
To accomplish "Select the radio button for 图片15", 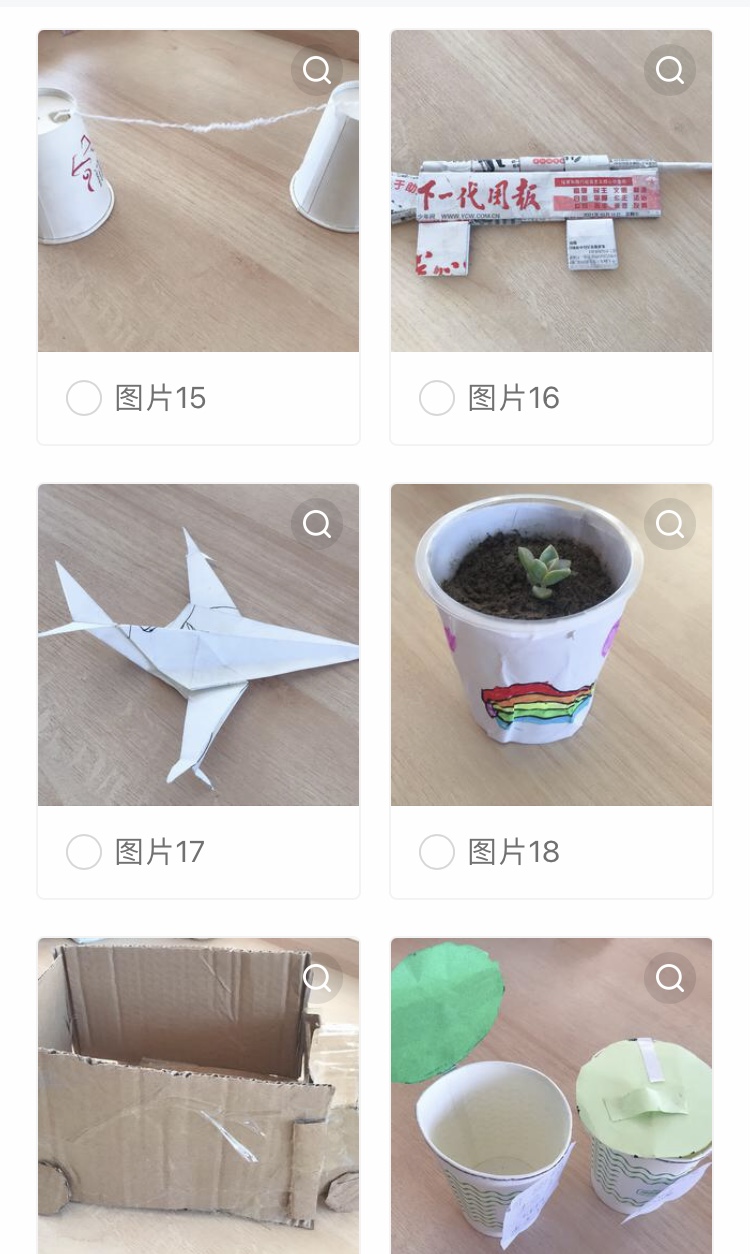I will [84, 398].
